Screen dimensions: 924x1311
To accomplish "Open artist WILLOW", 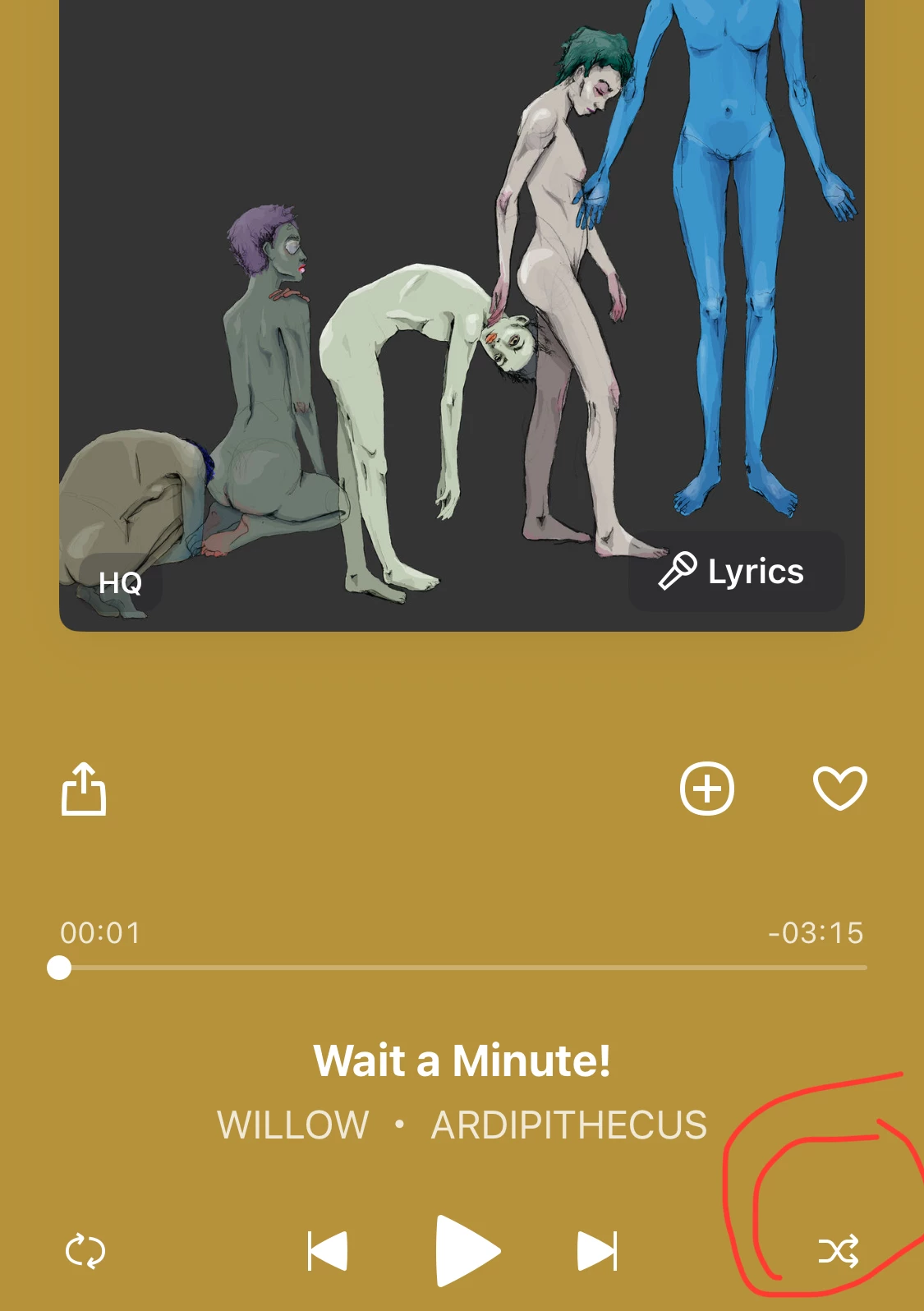I will [x=293, y=1125].
